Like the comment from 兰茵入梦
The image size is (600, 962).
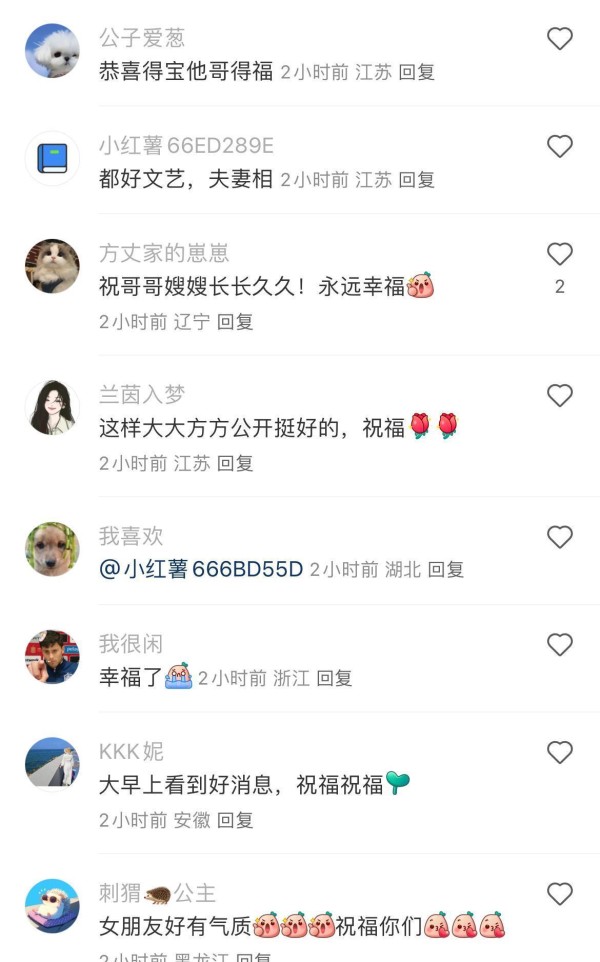coord(560,396)
